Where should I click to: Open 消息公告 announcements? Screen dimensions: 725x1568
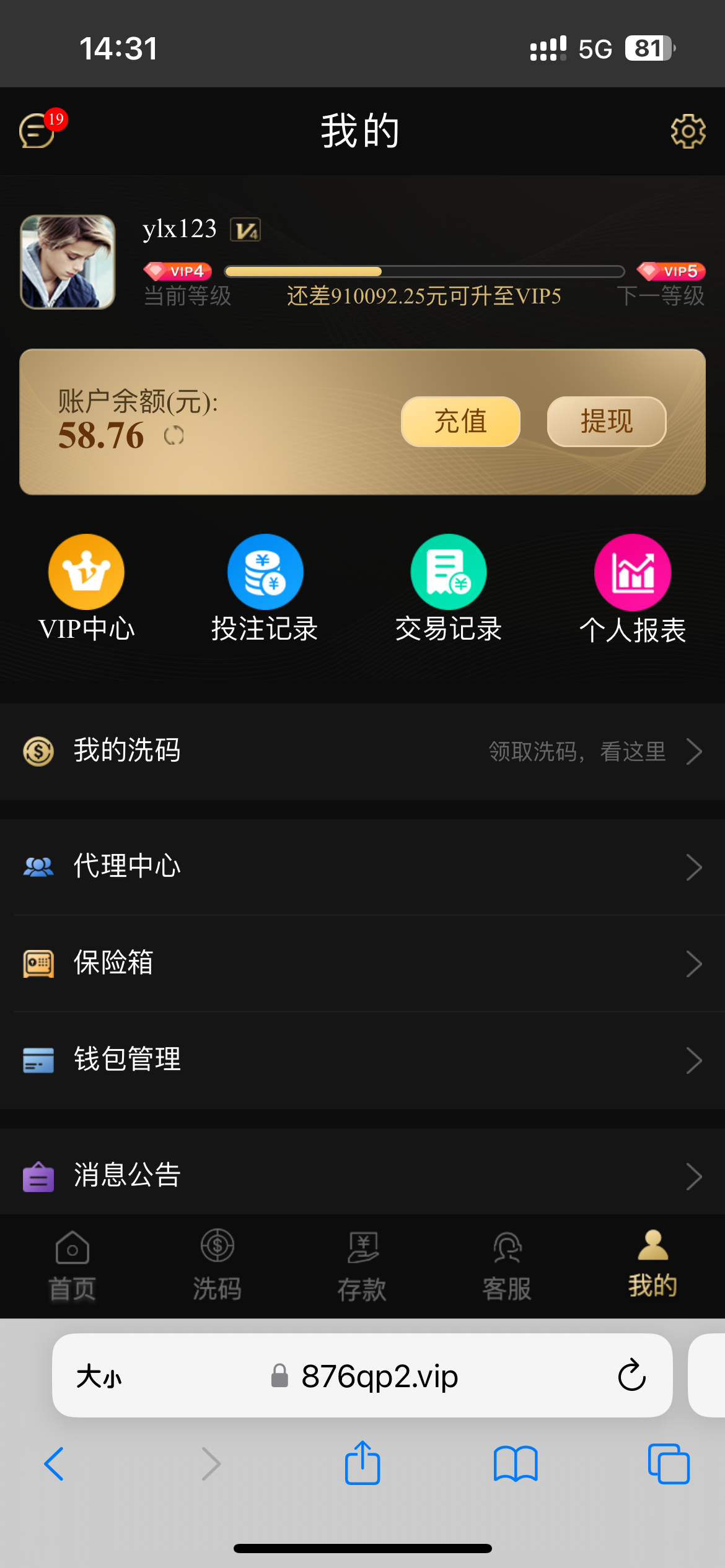[362, 1175]
